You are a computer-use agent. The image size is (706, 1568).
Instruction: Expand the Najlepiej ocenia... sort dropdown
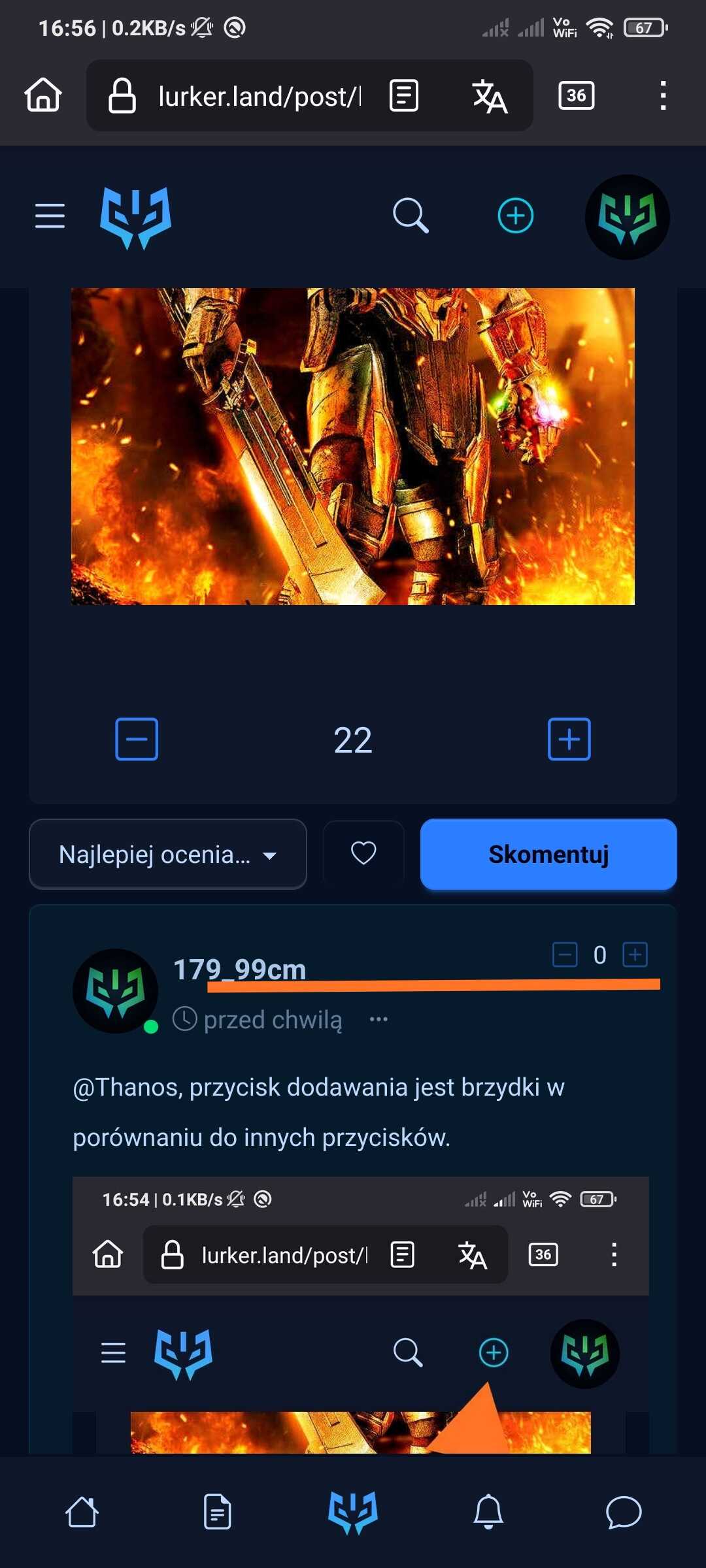168,854
